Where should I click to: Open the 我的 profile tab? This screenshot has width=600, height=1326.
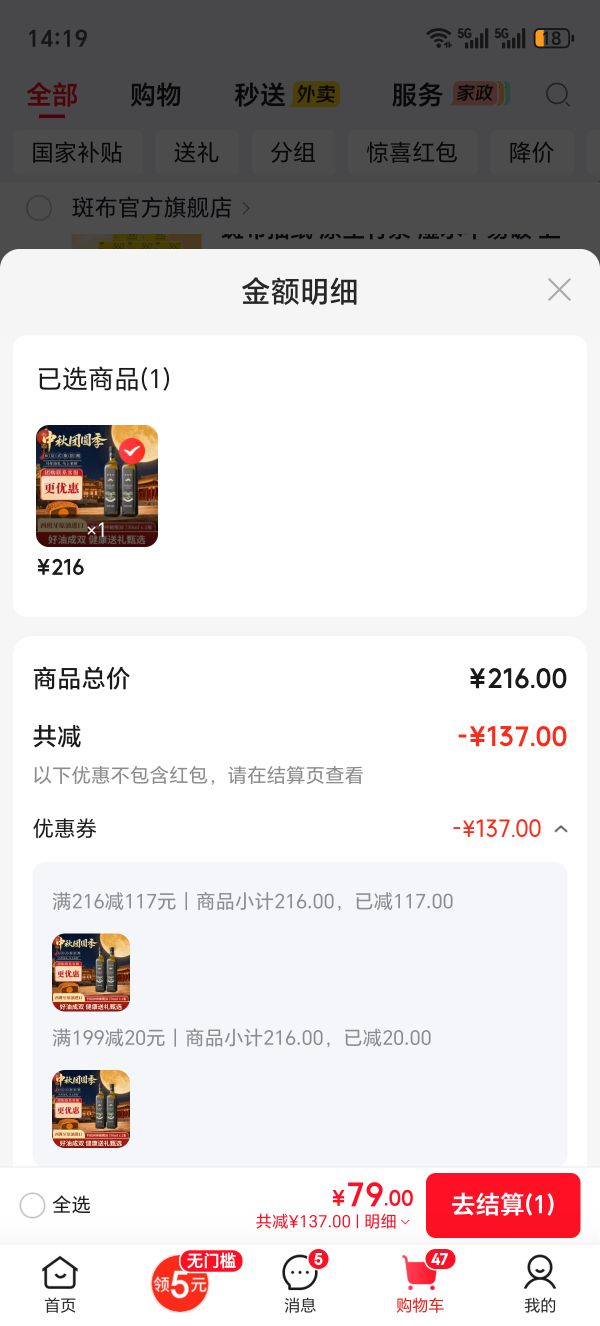[x=540, y=1285]
